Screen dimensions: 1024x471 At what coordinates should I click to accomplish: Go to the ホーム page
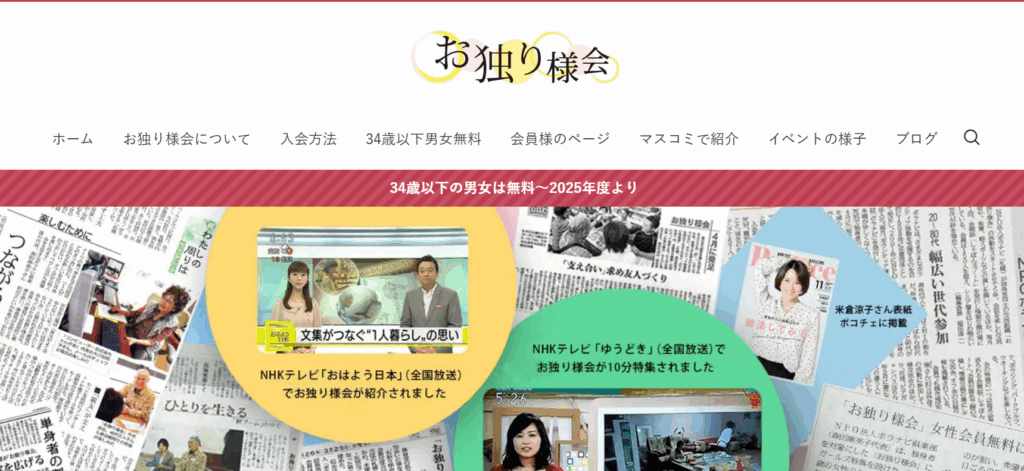click(x=73, y=139)
